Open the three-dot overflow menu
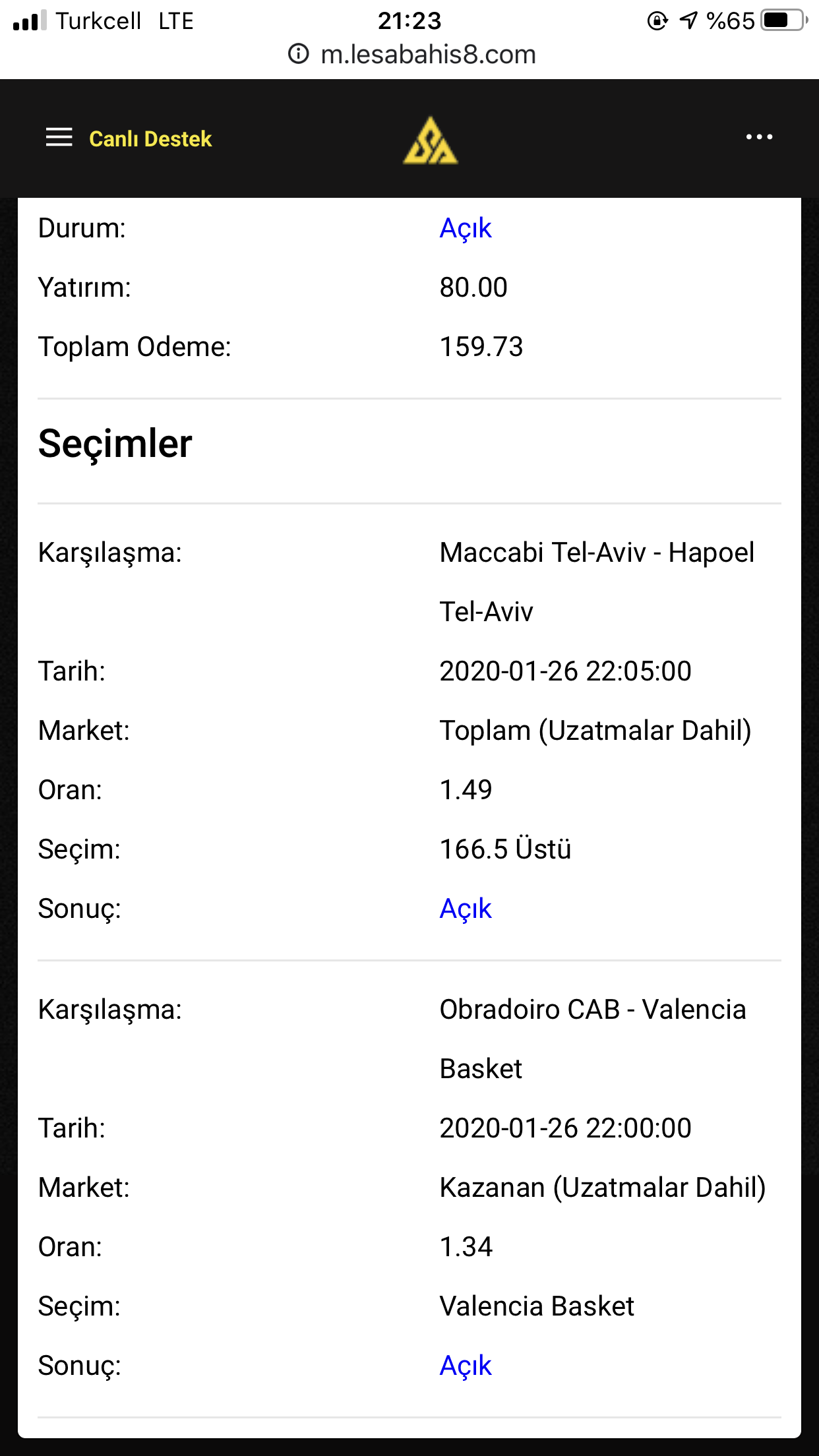The image size is (819, 1456). (759, 137)
